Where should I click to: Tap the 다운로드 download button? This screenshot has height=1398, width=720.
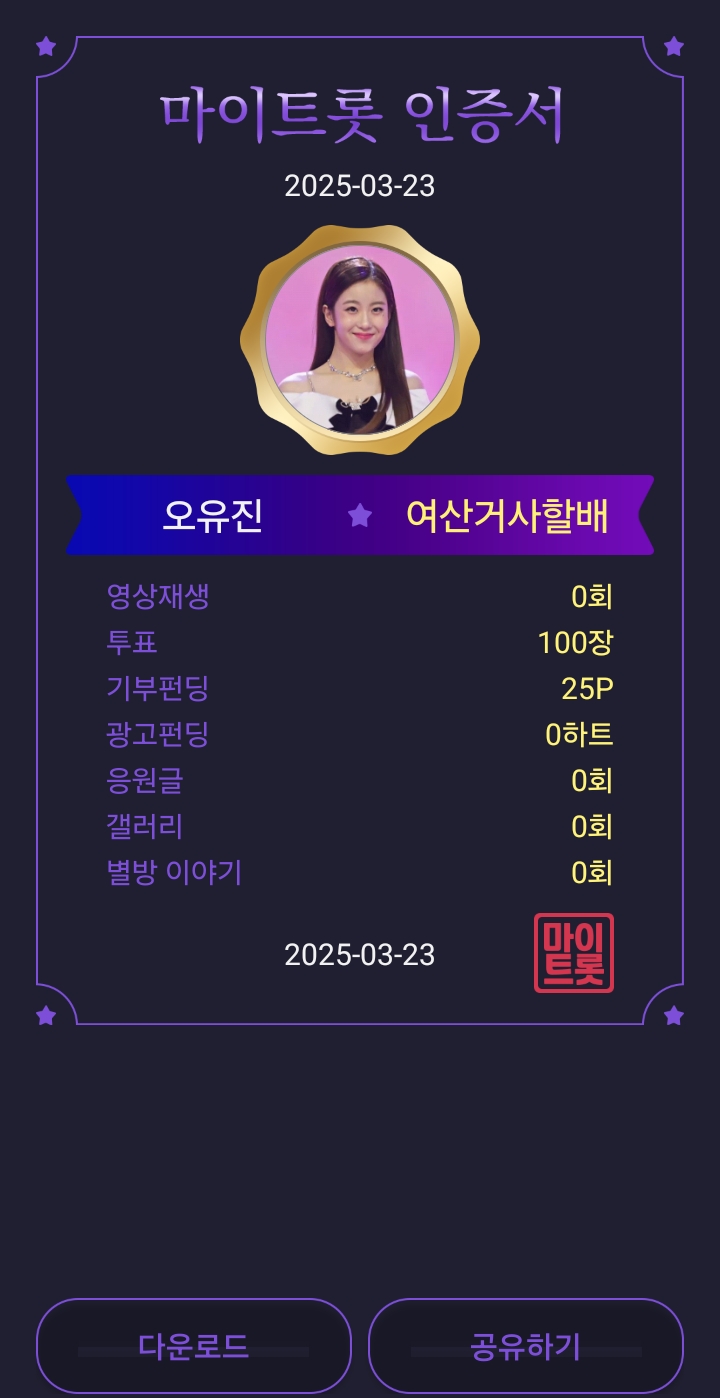pyautogui.click(x=194, y=1346)
